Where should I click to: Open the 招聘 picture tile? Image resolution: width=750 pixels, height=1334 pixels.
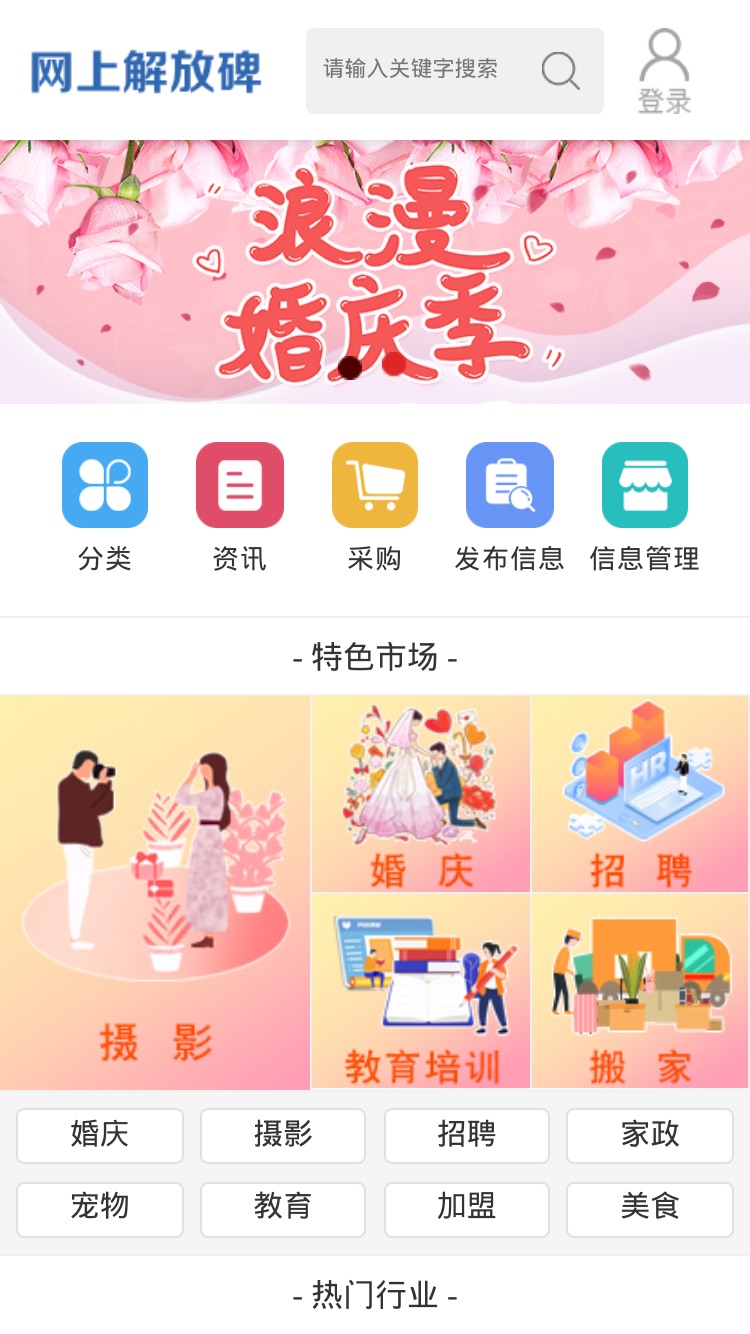coord(640,794)
